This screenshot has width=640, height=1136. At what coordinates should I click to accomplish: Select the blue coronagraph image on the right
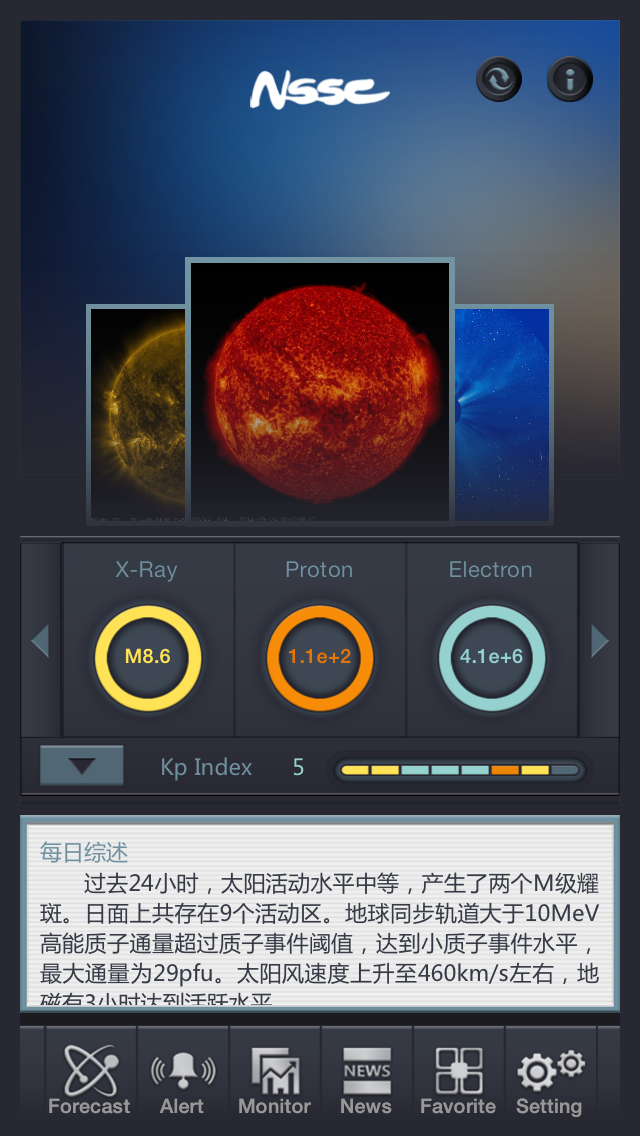point(502,415)
